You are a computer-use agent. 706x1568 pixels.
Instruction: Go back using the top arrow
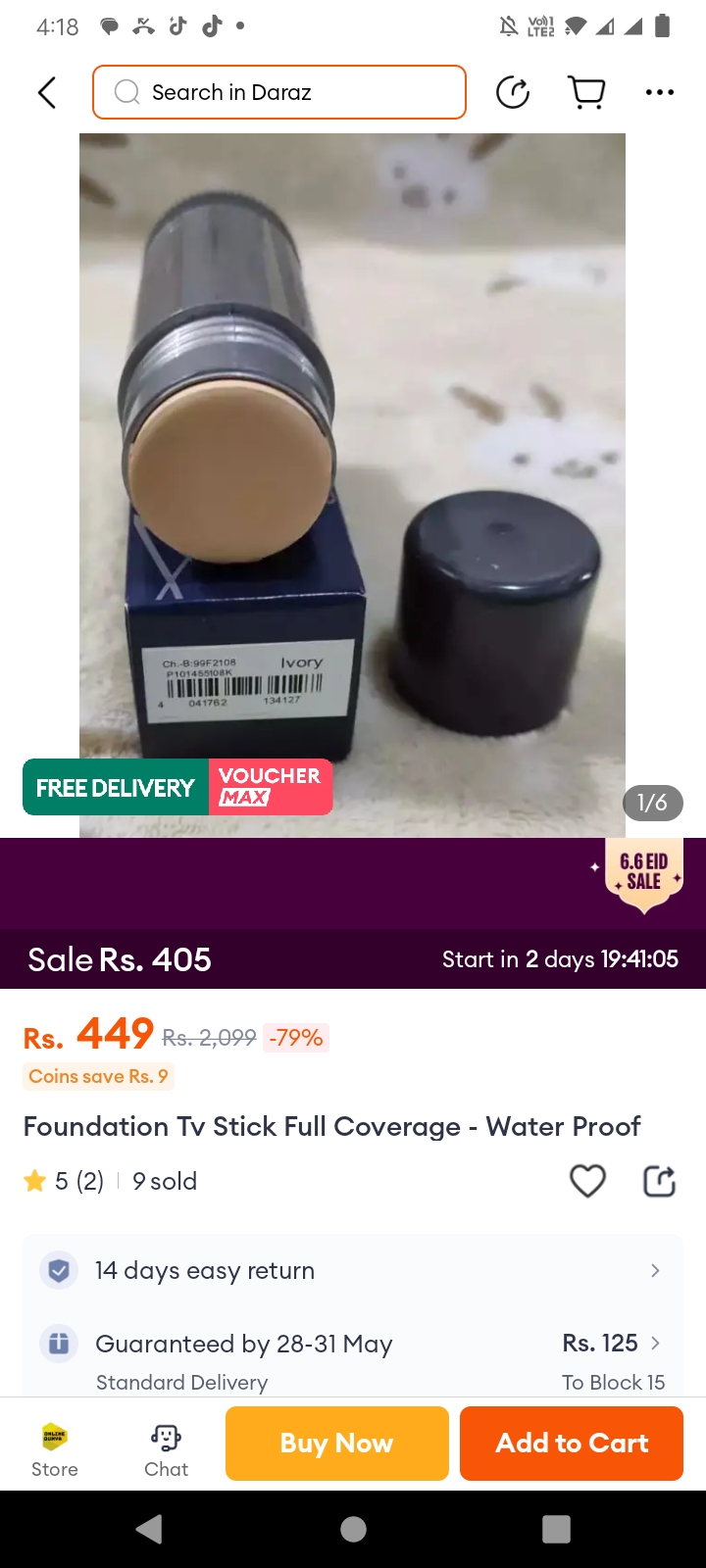tap(47, 93)
